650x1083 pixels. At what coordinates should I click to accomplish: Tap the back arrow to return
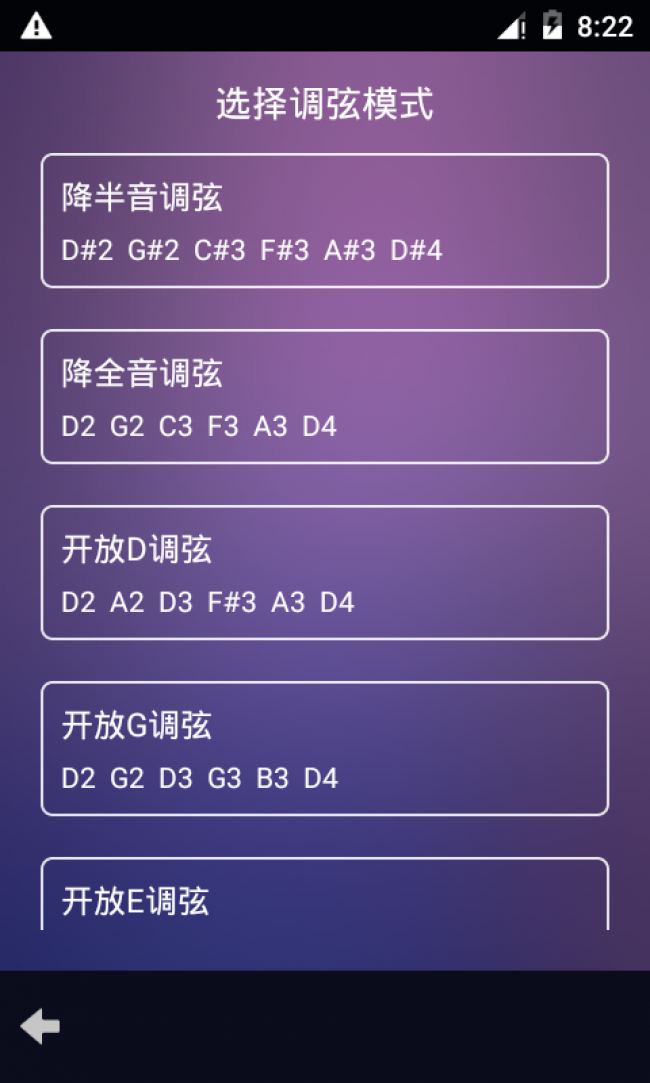point(40,1026)
